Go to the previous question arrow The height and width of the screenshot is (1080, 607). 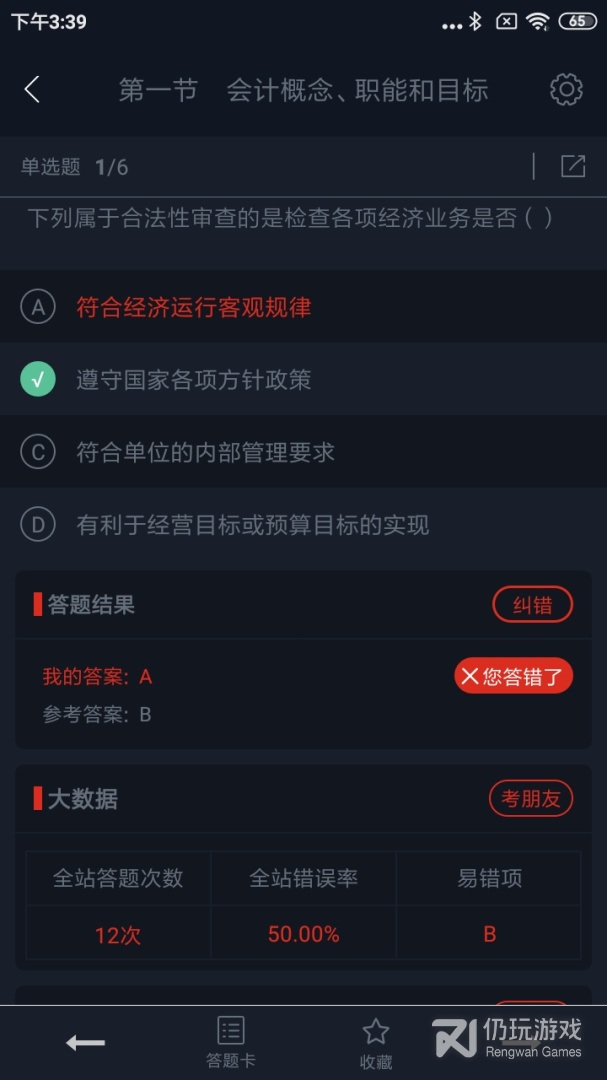[85, 1043]
